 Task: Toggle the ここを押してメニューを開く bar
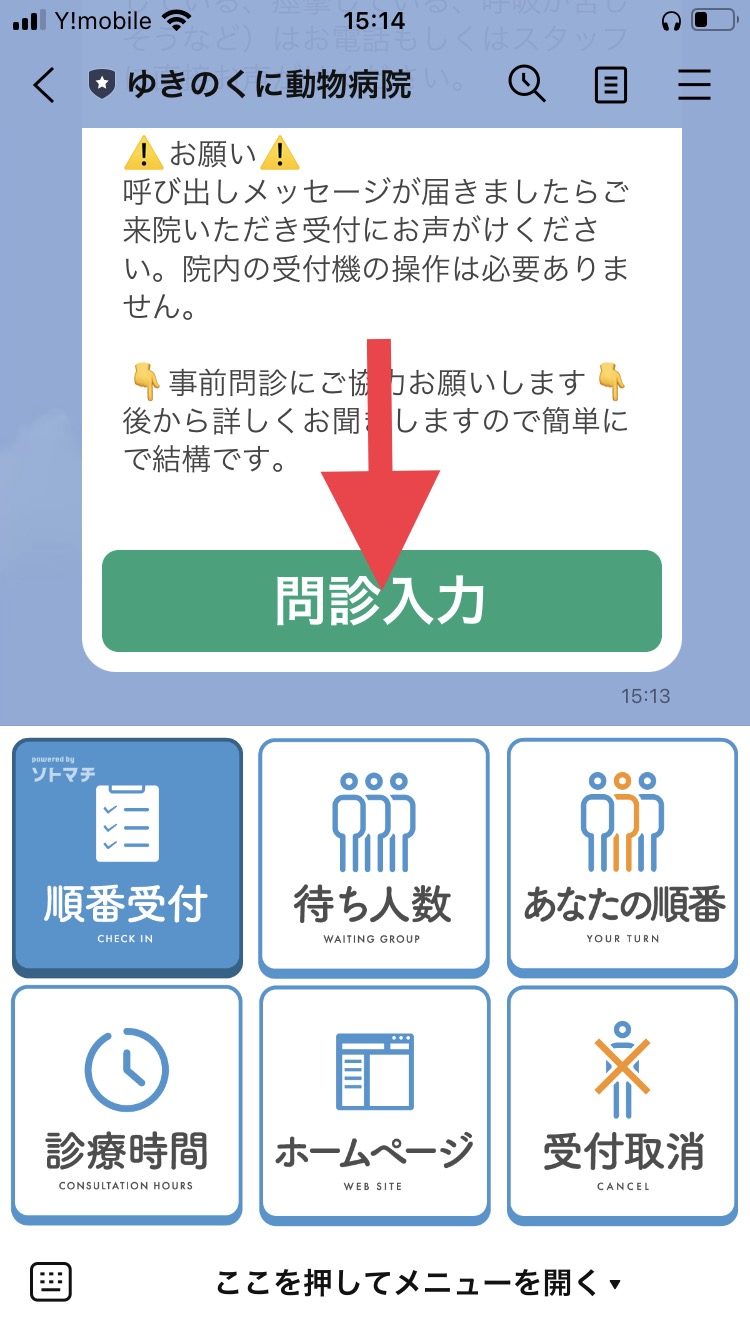click(x=420, y=1282)
